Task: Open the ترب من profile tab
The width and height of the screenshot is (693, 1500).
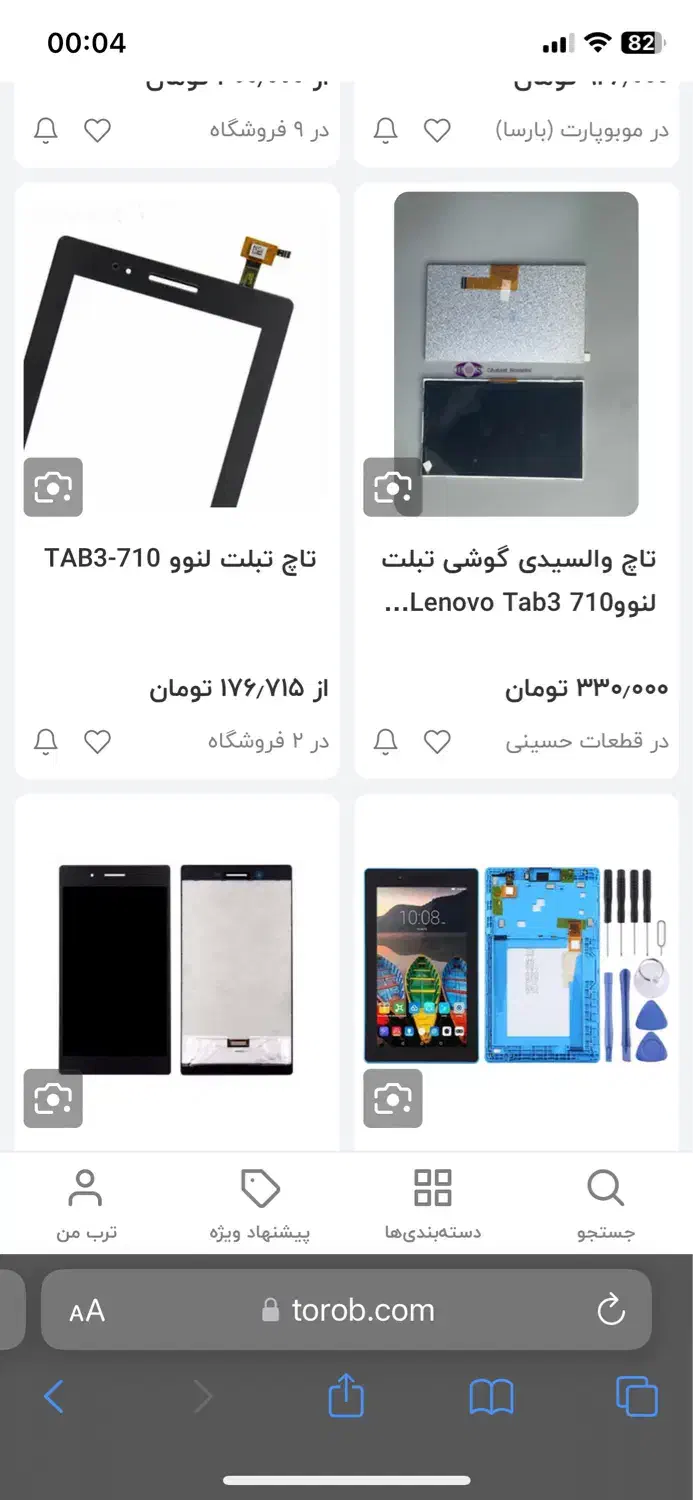Action: point(86,1204)
